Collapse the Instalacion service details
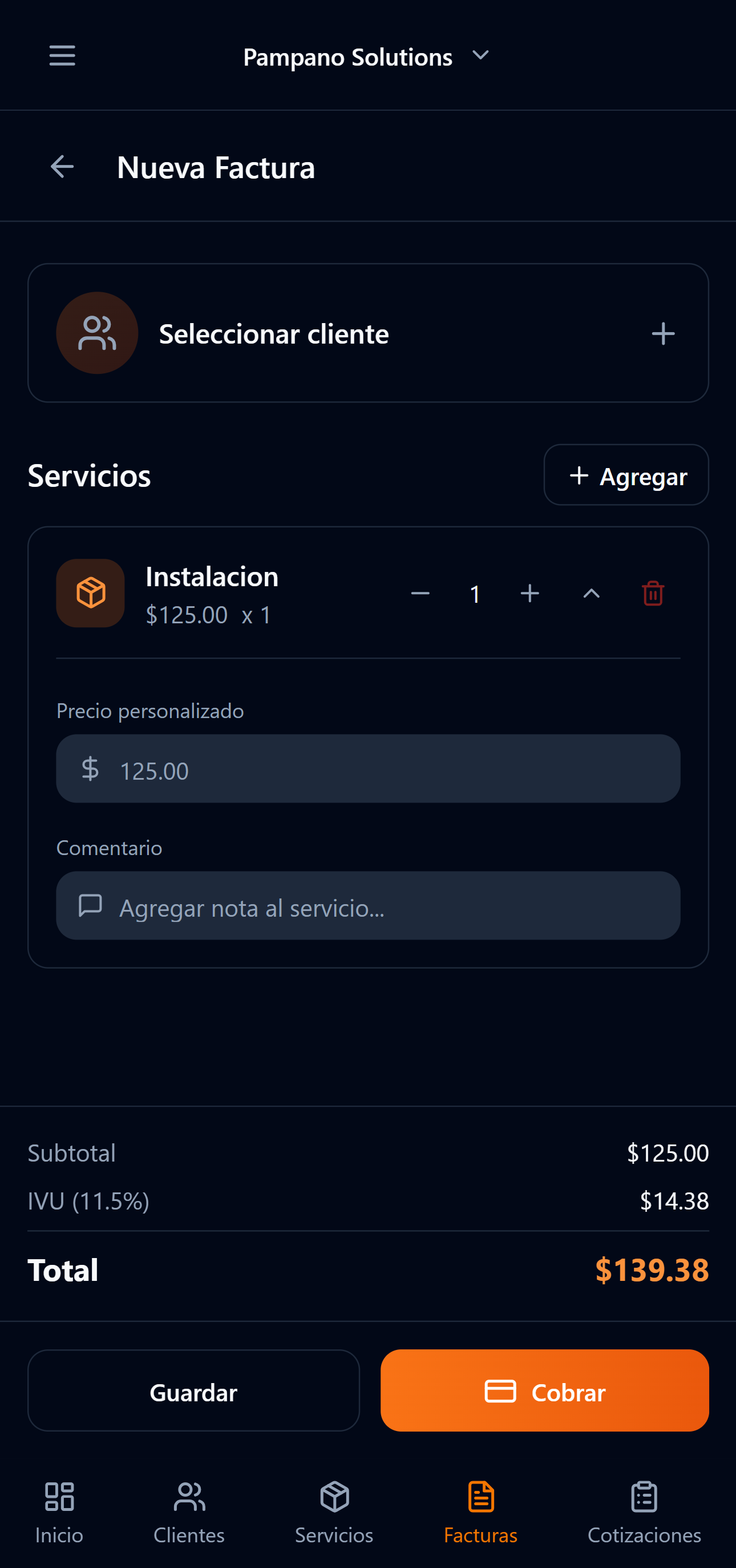 pyautogui.click(x=591, y=594)
